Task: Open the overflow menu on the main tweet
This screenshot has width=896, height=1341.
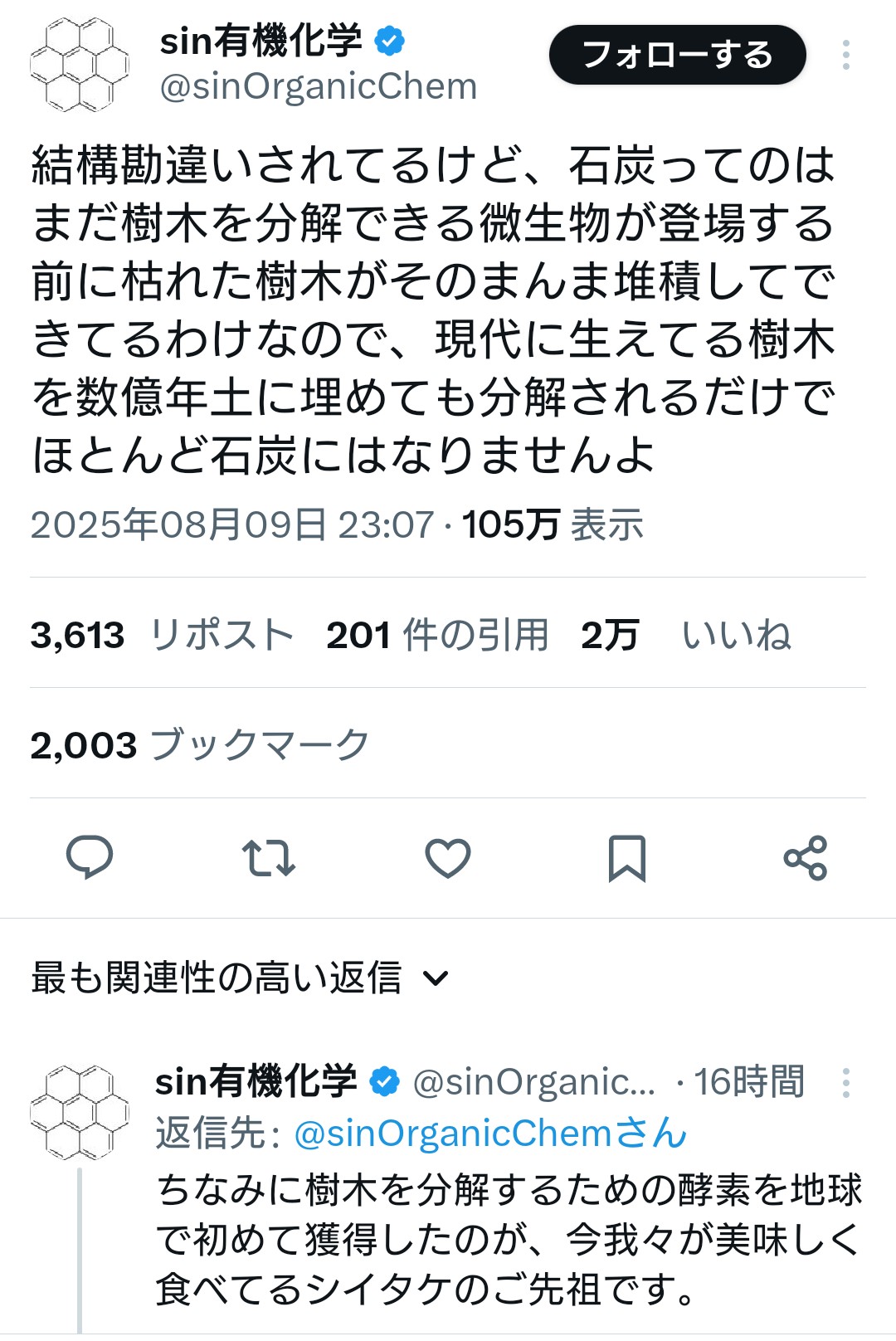Action: coord(845,55)
